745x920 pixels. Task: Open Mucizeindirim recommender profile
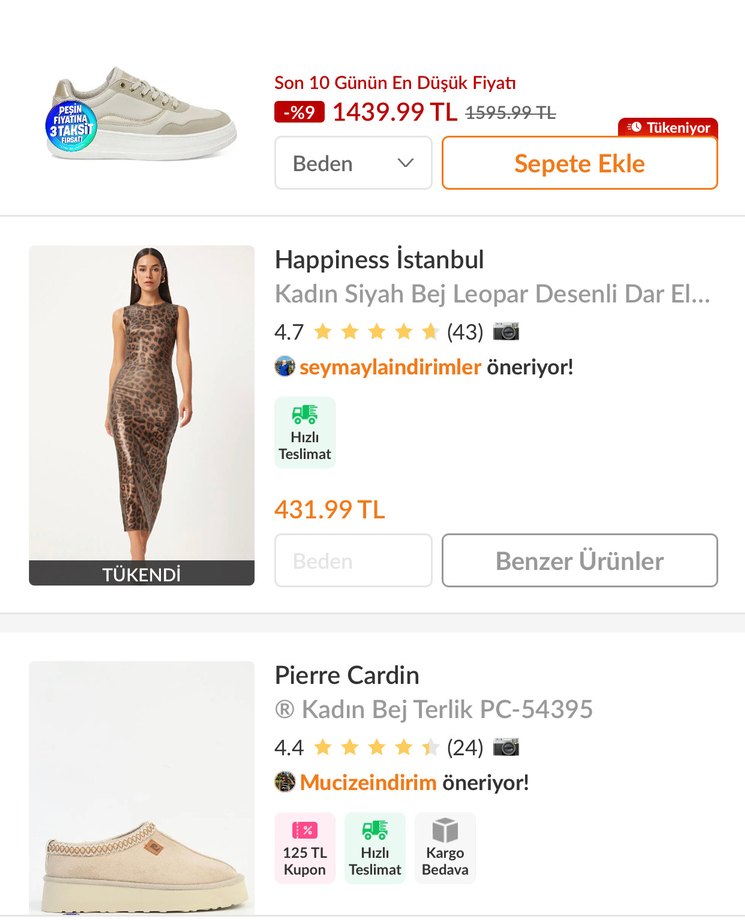click(368, 782)
